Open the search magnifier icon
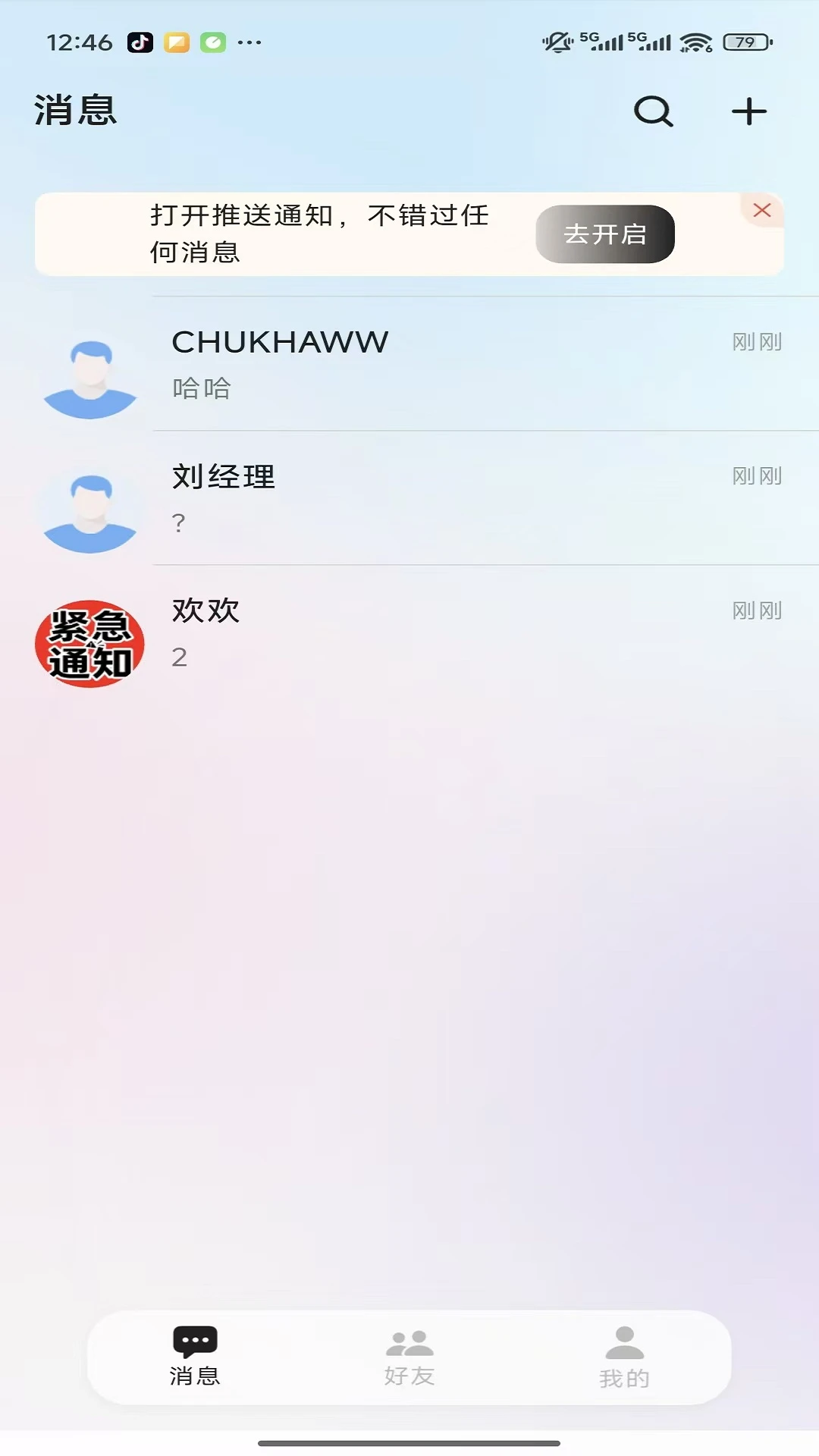 [x=654, y=111]
